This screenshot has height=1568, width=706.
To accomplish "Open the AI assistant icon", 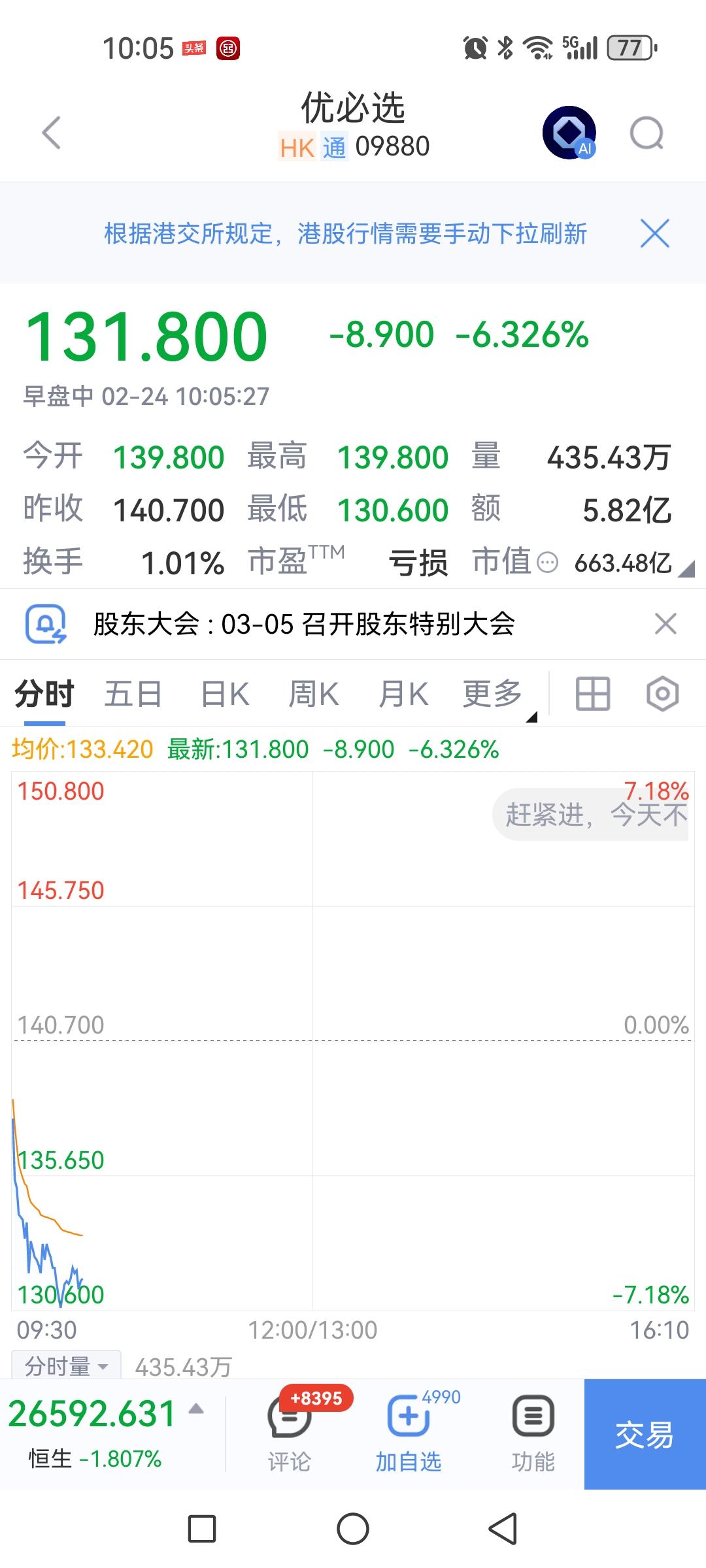I will click(x=568, y=133).
